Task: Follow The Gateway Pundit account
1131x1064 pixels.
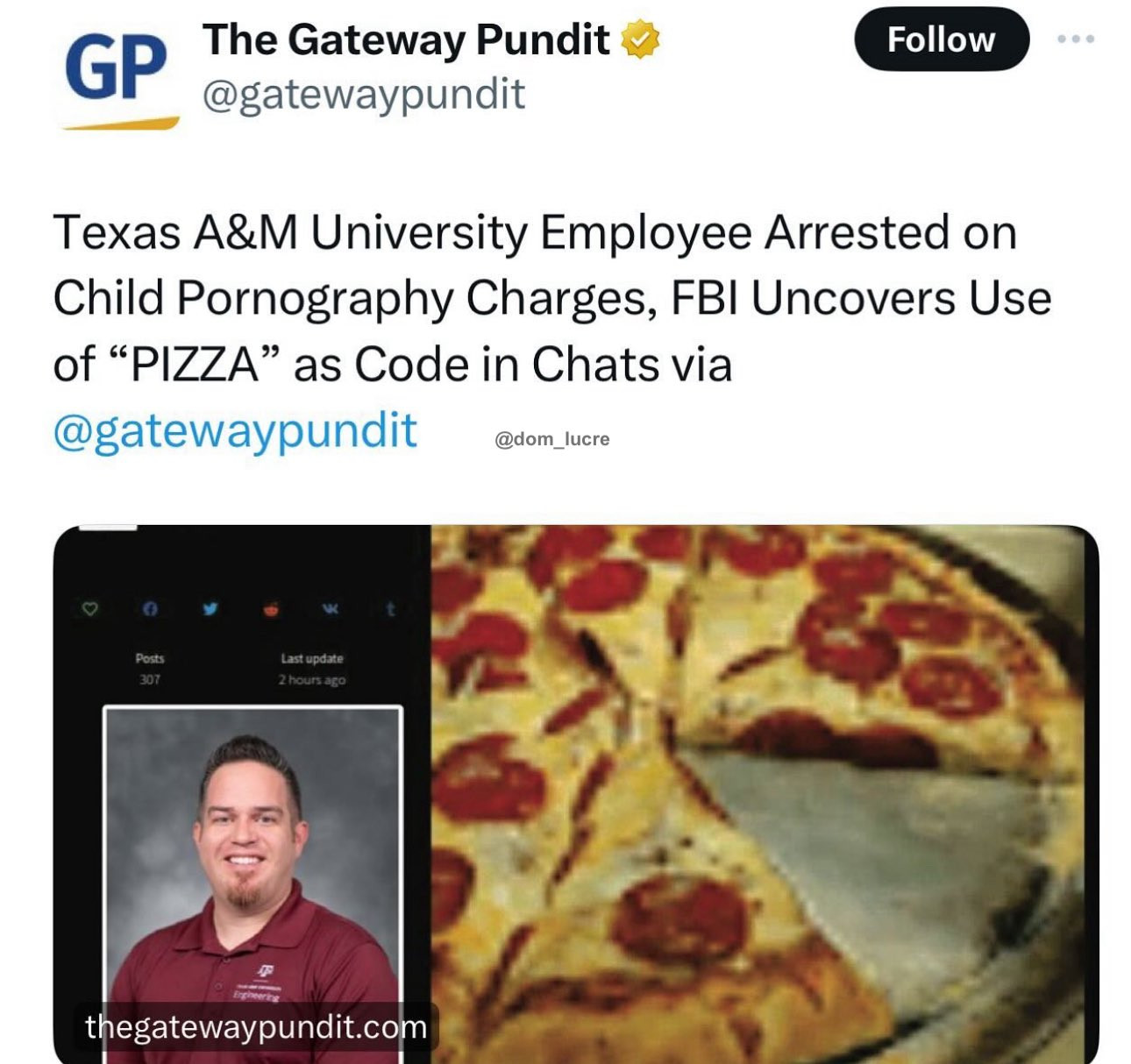Action: coord(941,39)
